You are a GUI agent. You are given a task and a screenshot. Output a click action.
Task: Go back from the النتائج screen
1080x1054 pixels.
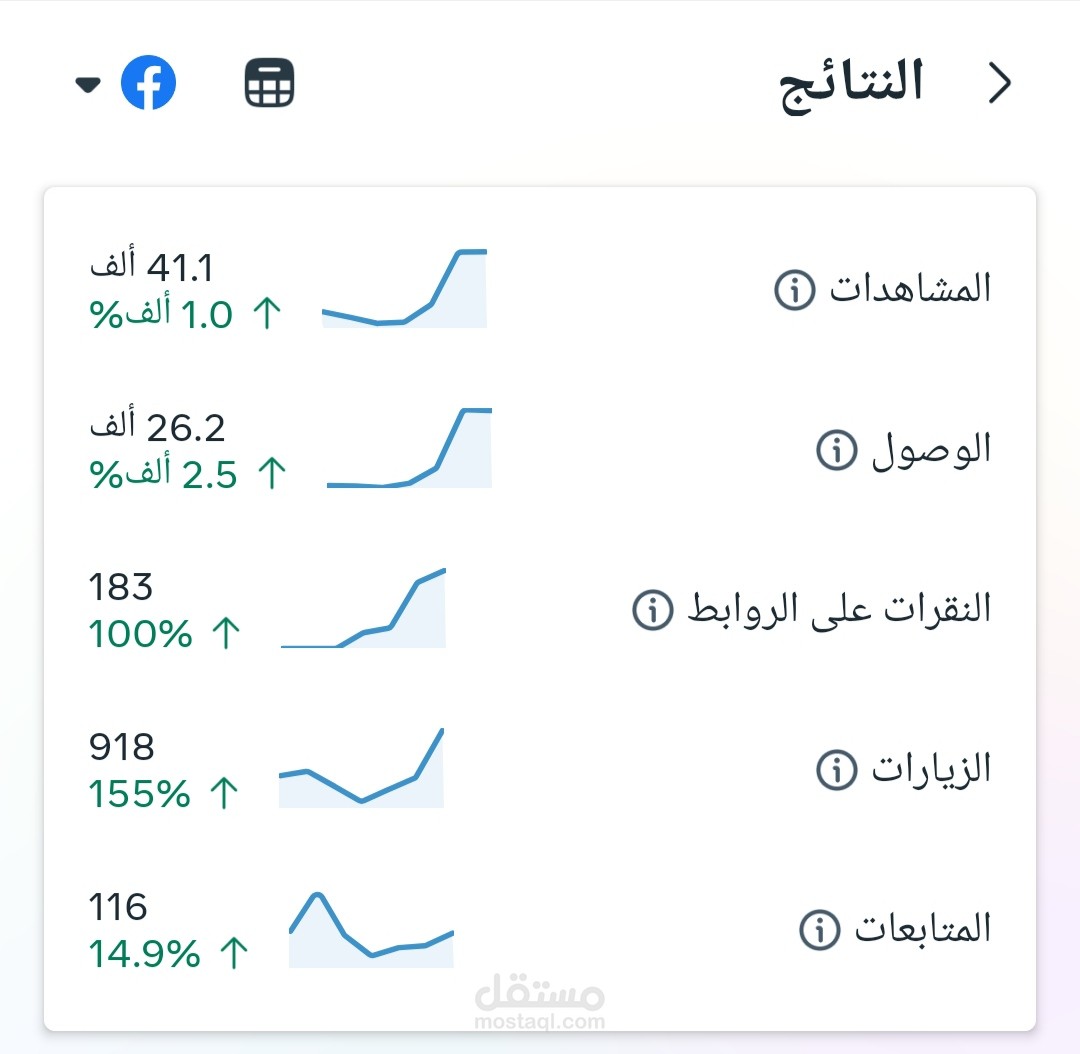pos(1000,84)
